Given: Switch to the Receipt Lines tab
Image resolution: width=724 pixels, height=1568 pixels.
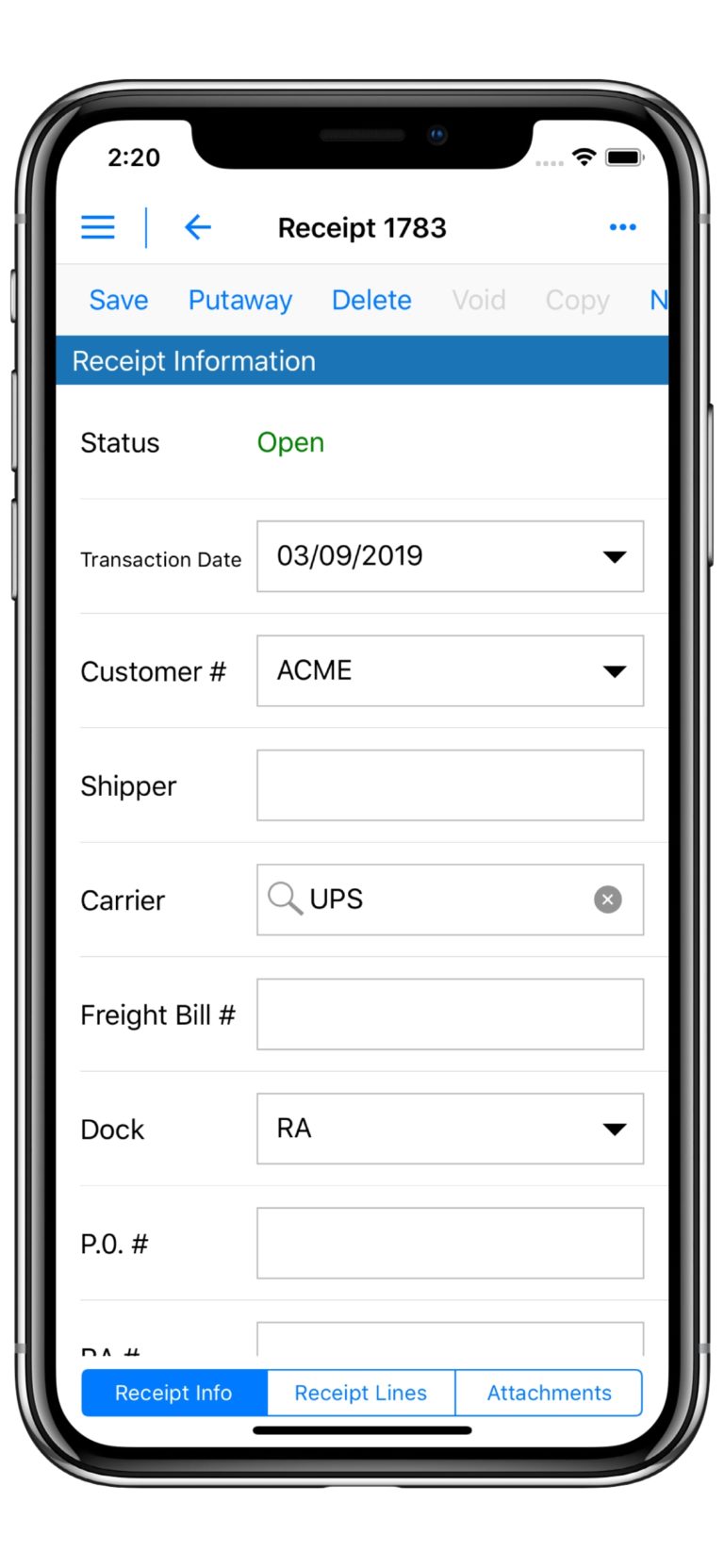Looking at the screenshot, I should coord(360,1393).
